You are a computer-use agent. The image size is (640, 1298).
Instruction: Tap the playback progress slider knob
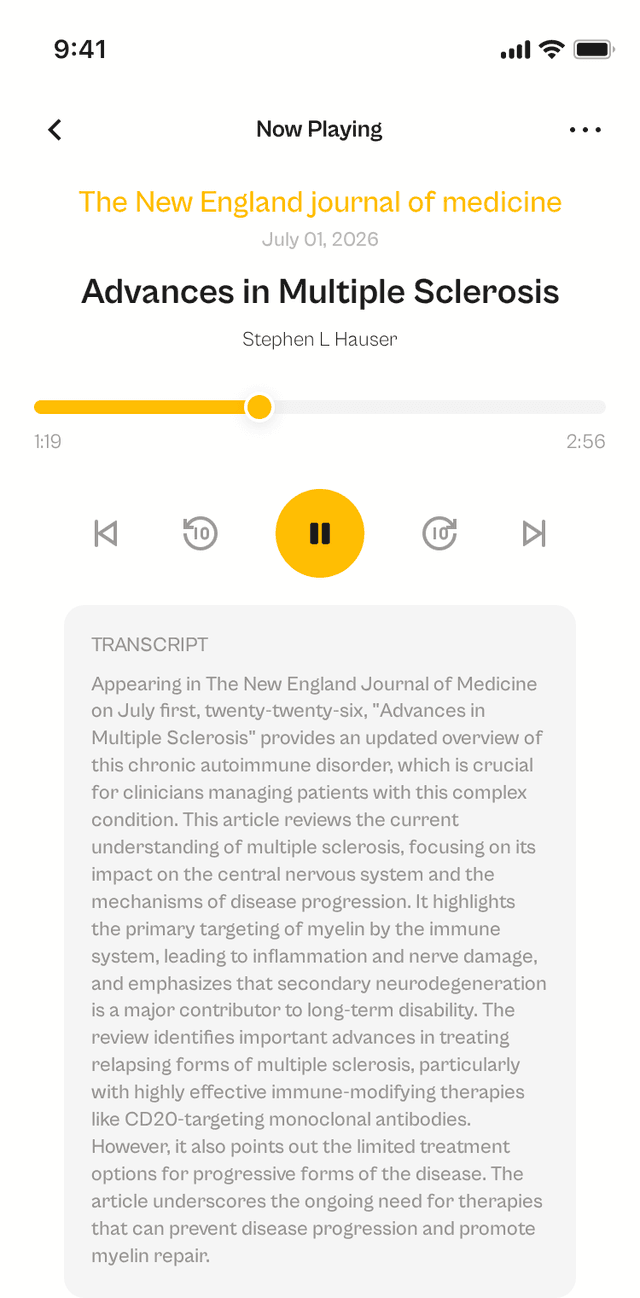click(x=259, y=407)
